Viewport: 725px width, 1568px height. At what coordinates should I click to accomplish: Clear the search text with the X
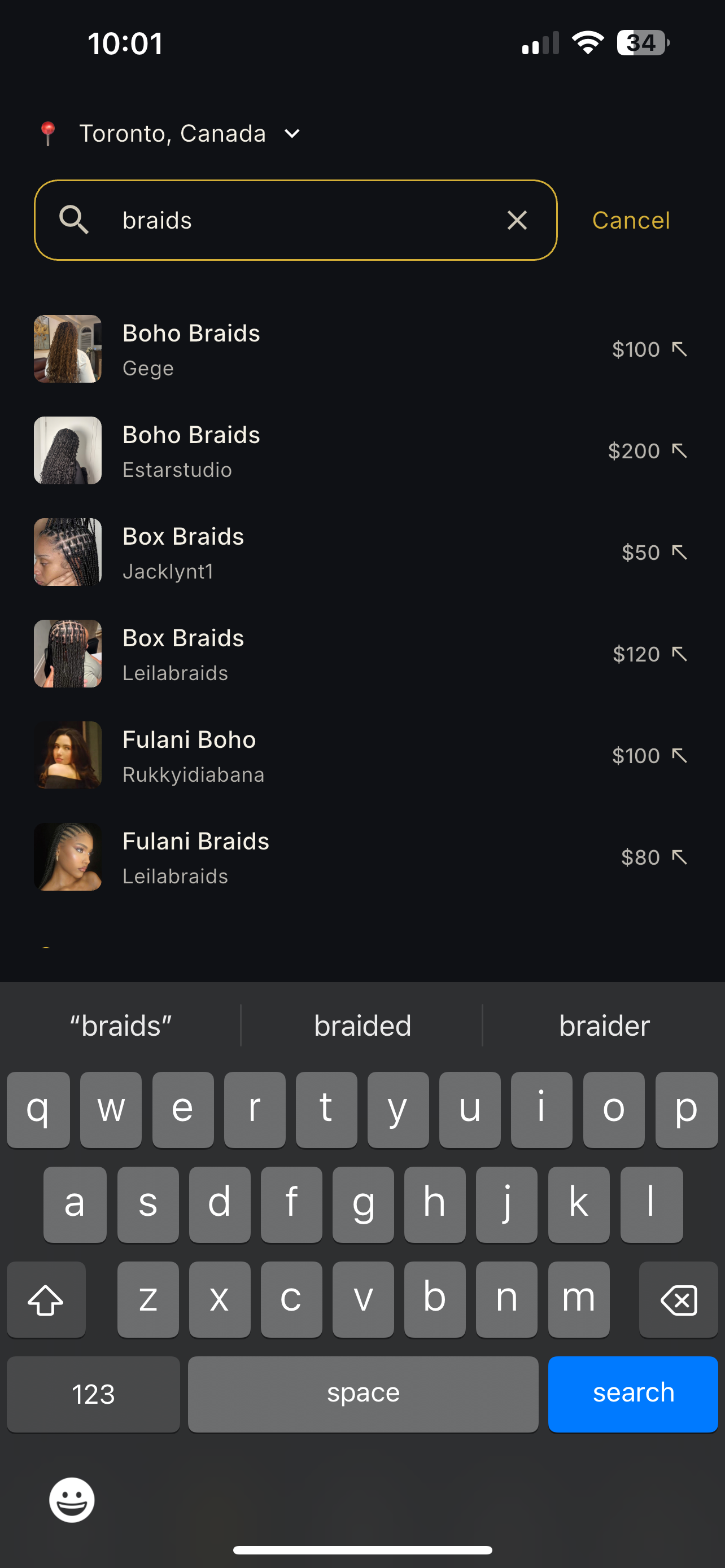pyautogui.click(x=517, y=220)
